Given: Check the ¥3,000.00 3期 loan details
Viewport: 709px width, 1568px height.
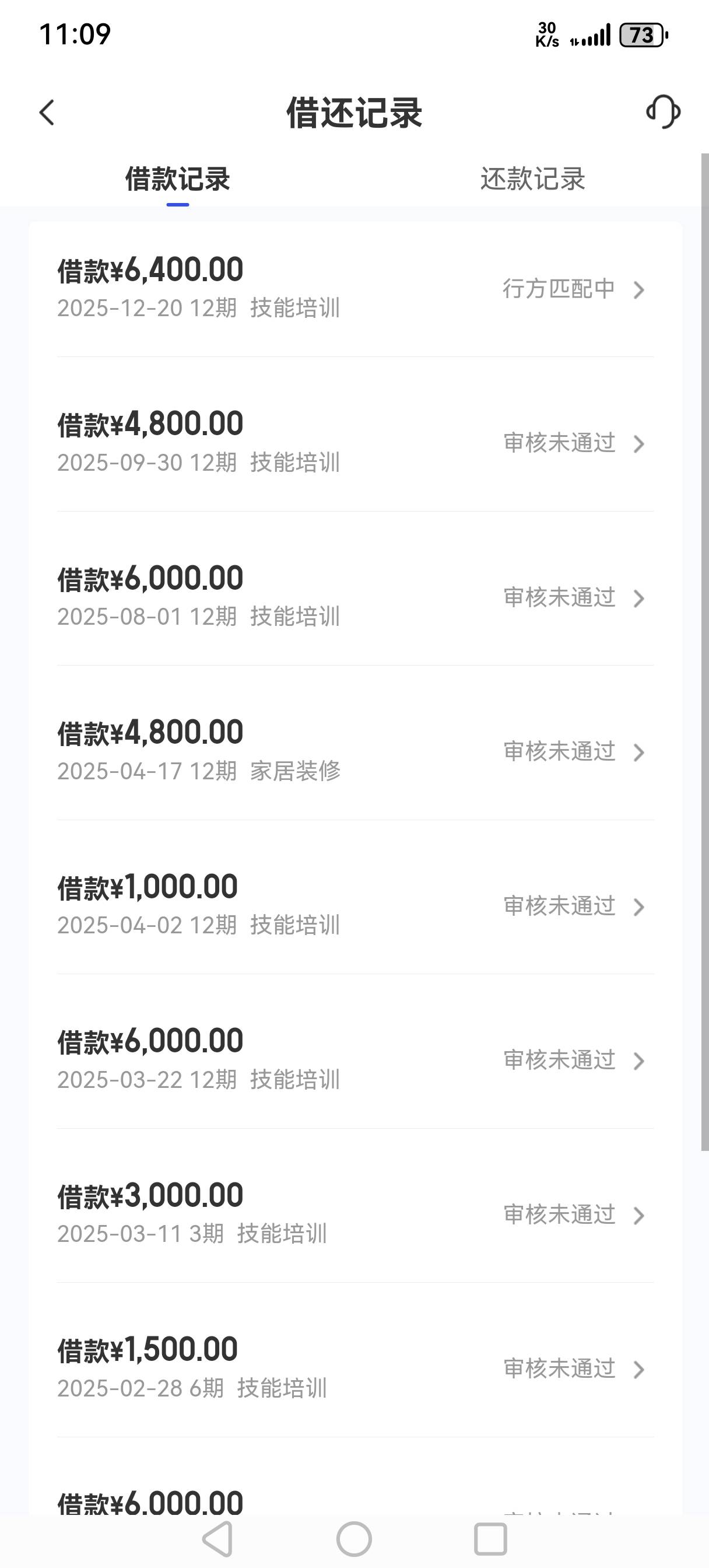Looking at the screenshot, I should 355,1214.
